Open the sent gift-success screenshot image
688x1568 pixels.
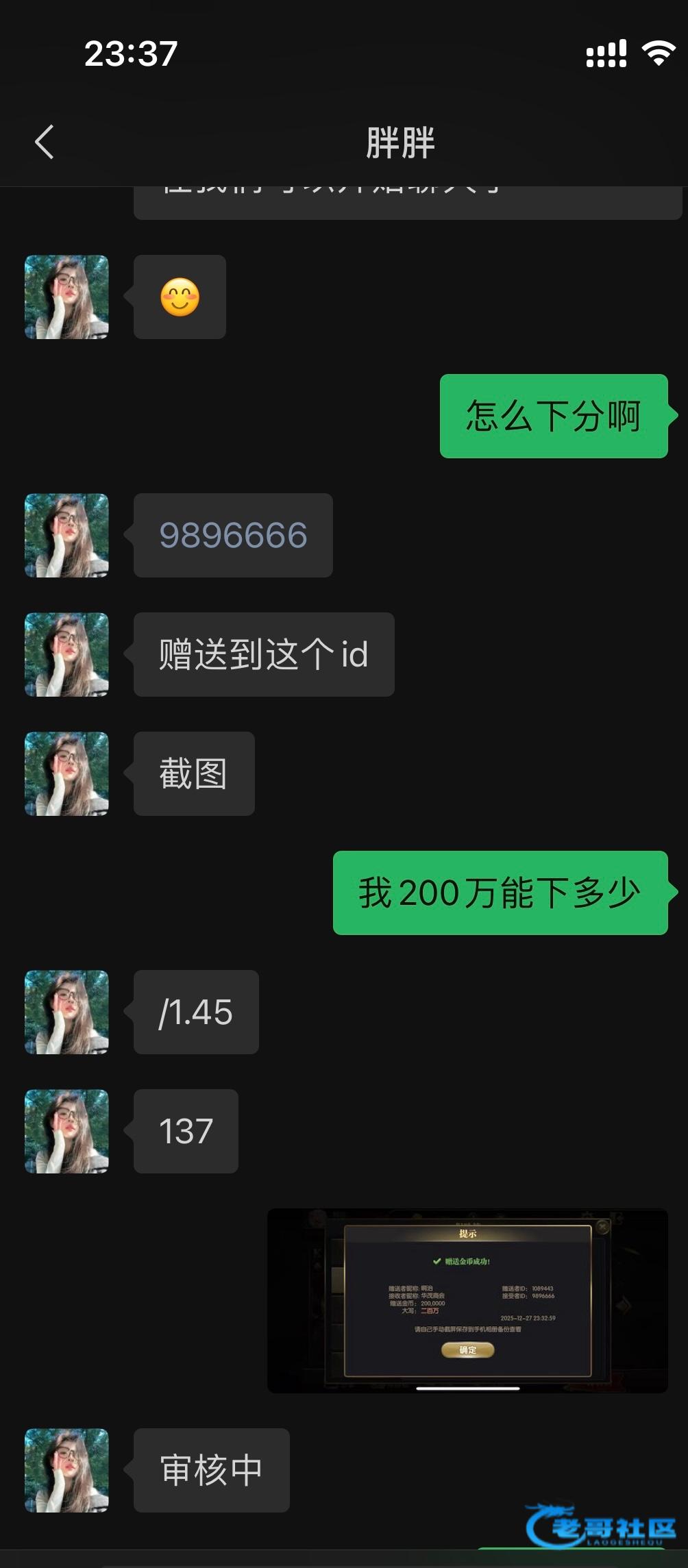tap(467, 1300)
